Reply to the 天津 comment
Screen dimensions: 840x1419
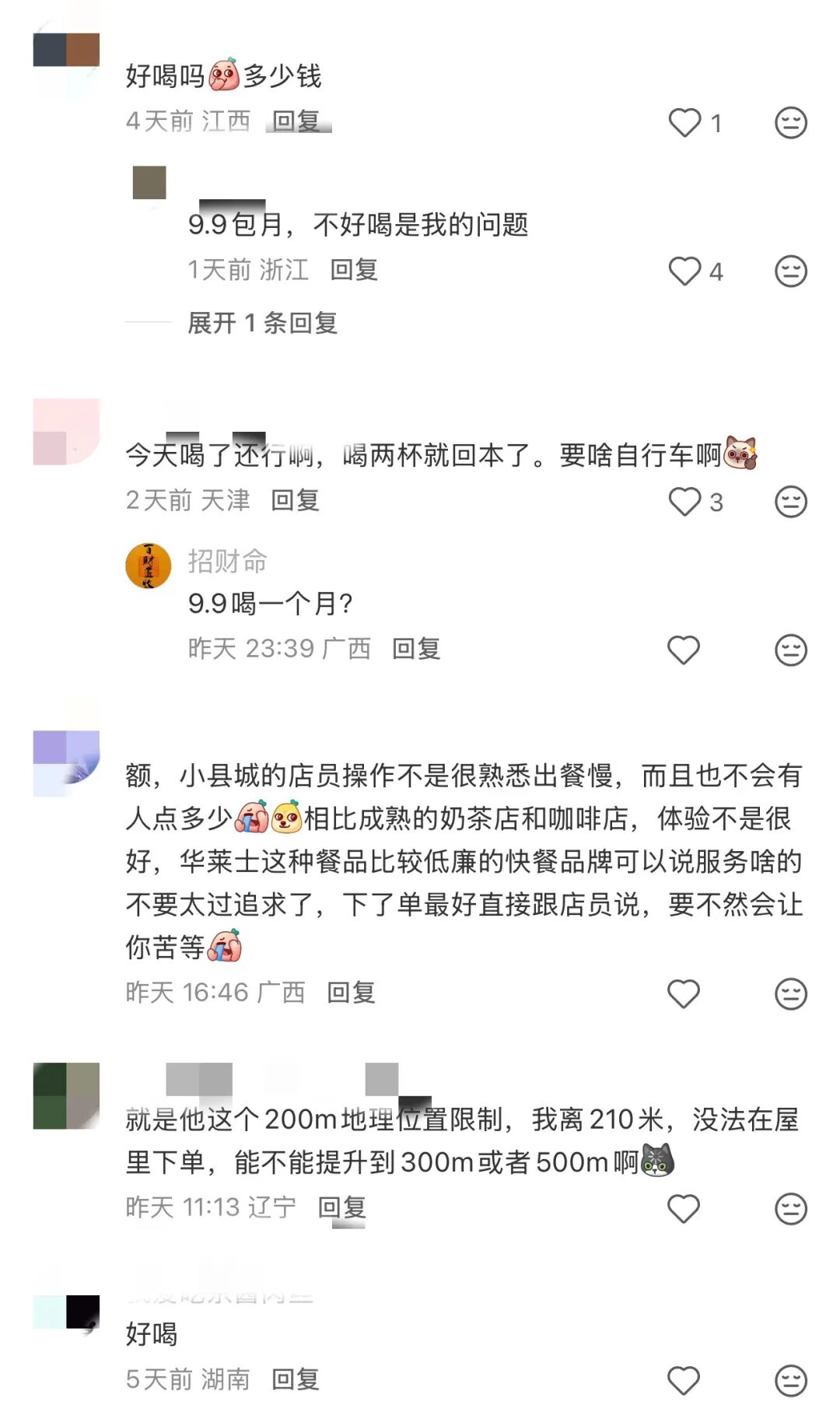[x=296, y=500]
